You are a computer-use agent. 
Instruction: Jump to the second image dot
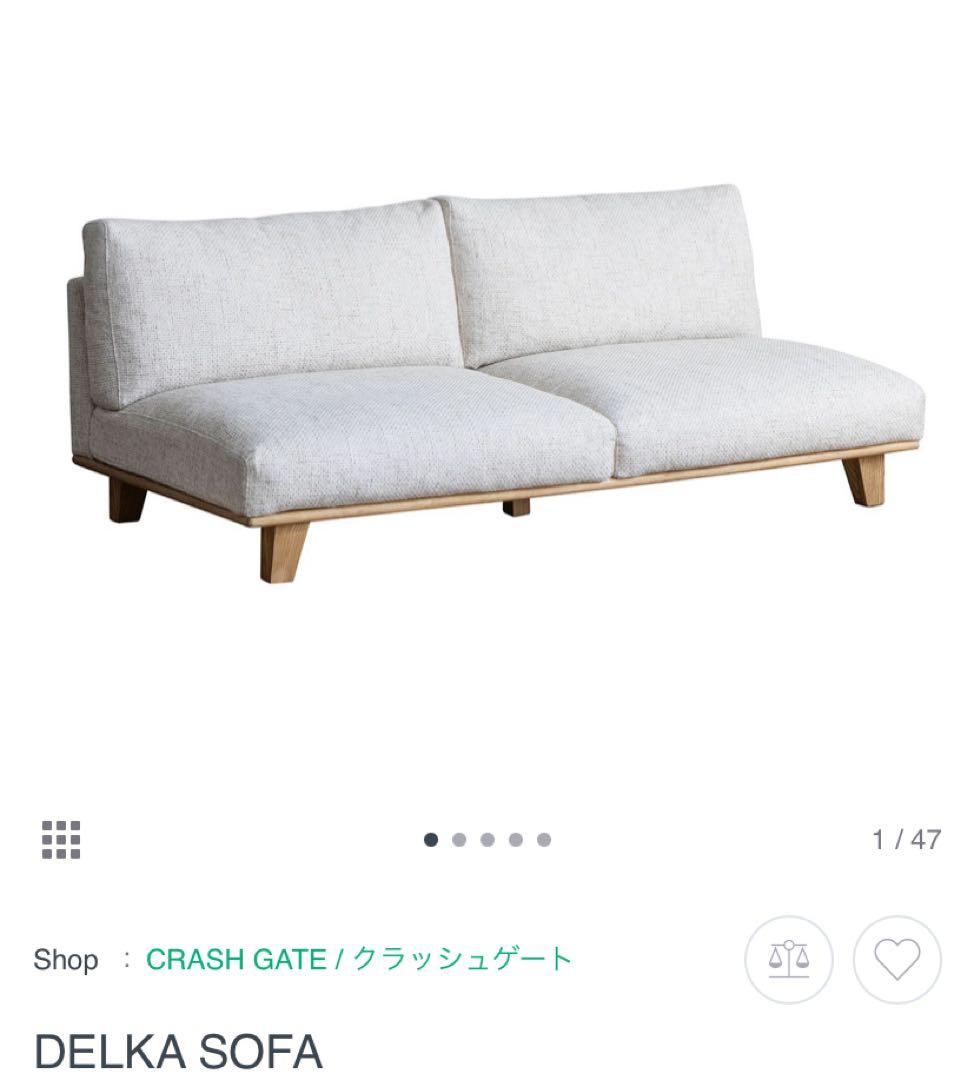[x=459, y=840]
